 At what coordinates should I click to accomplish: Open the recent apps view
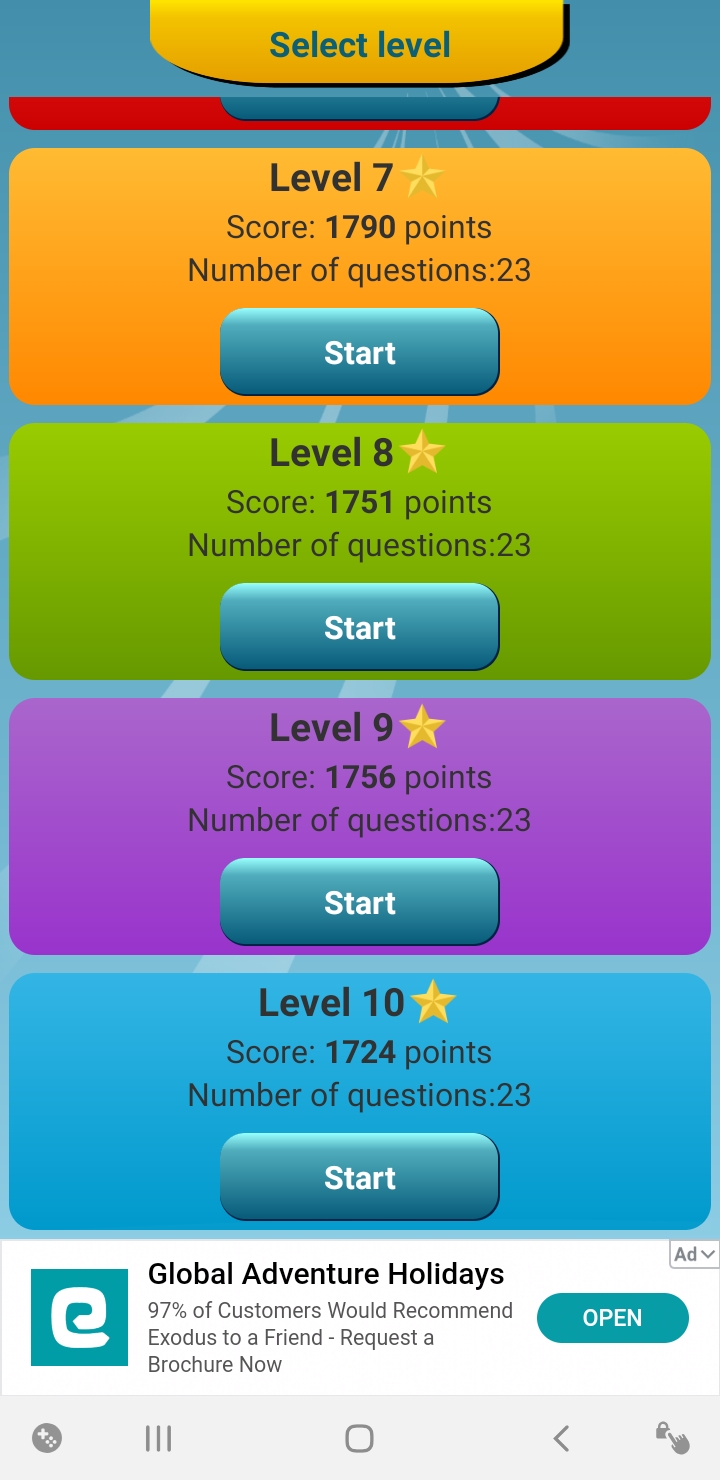tap(158, 1439)
